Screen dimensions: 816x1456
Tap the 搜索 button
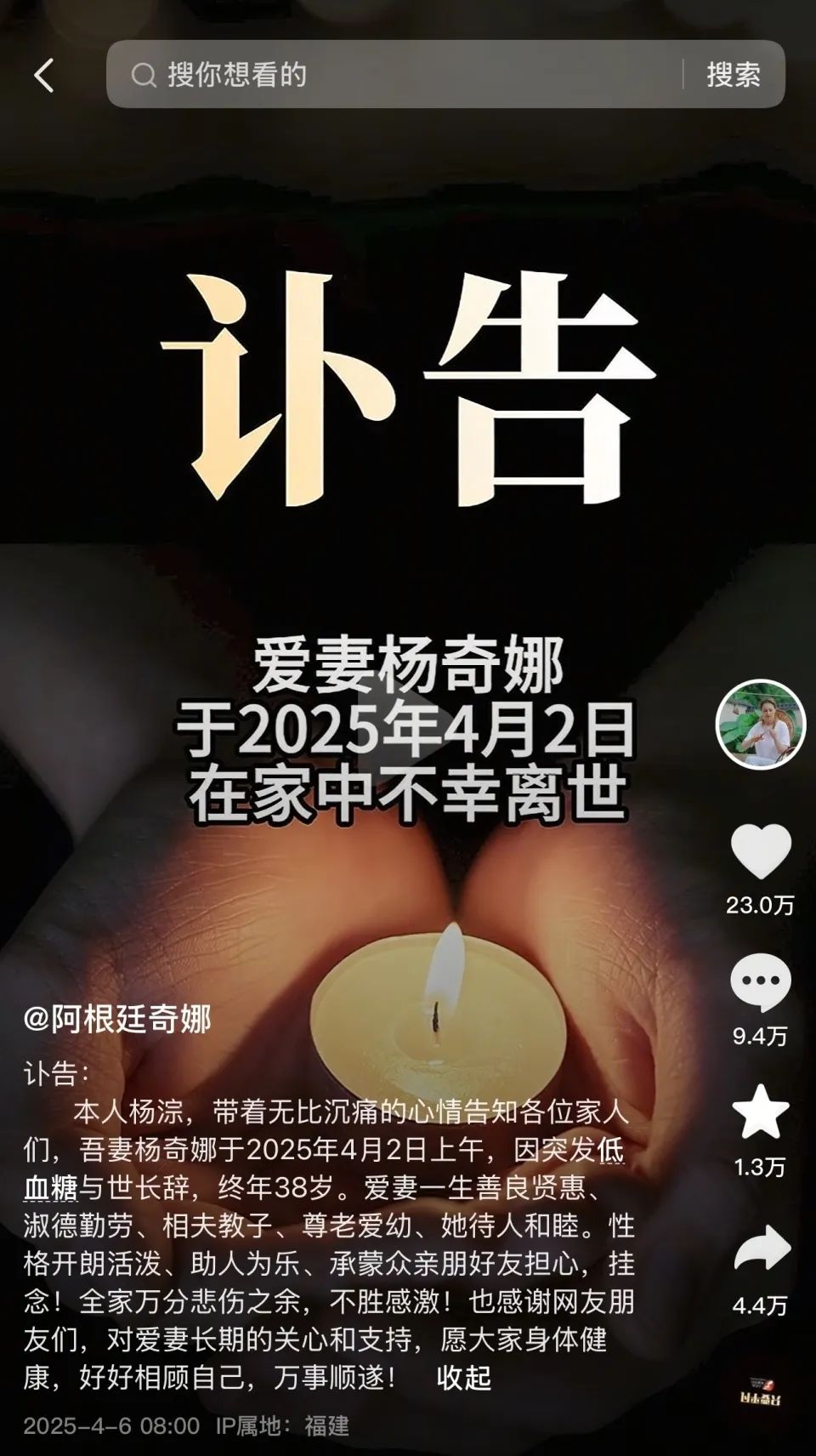pyautogui.click(x=733, y=75)
